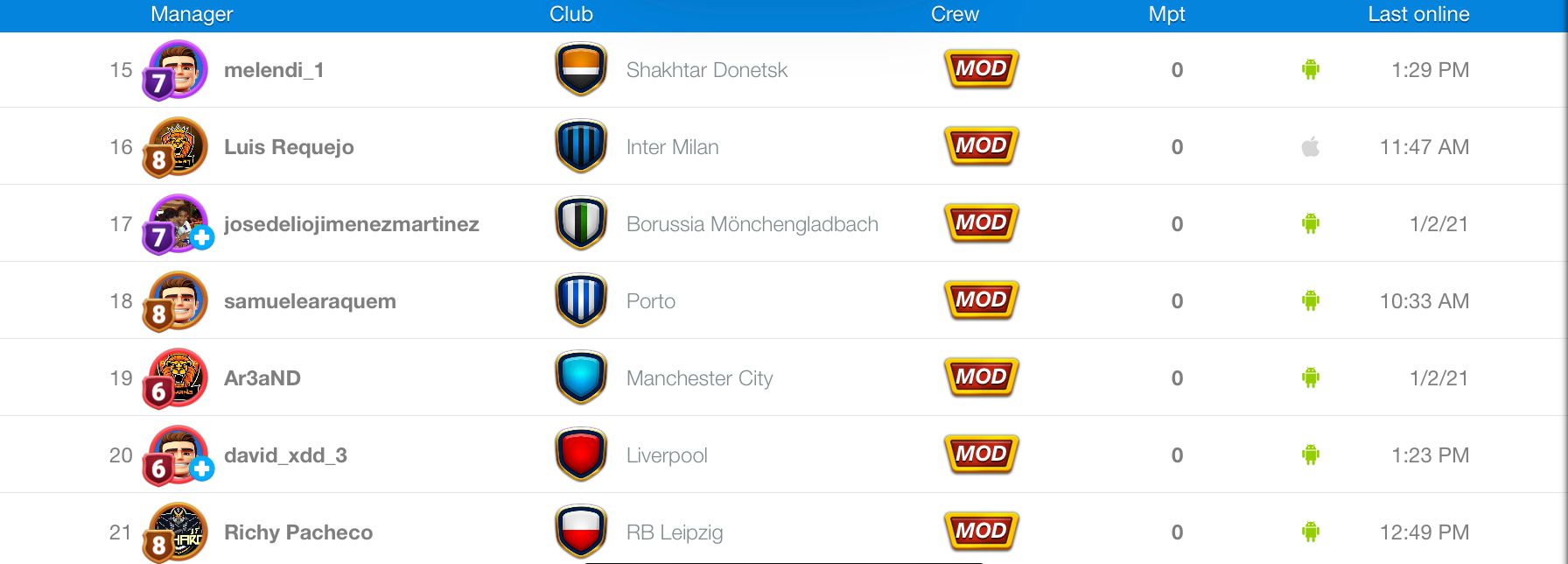Image resolution: width=1568 pixels, height=564 pixels.
Task: Open Luis Requejo's manager row
Action: tap(289, 147)
